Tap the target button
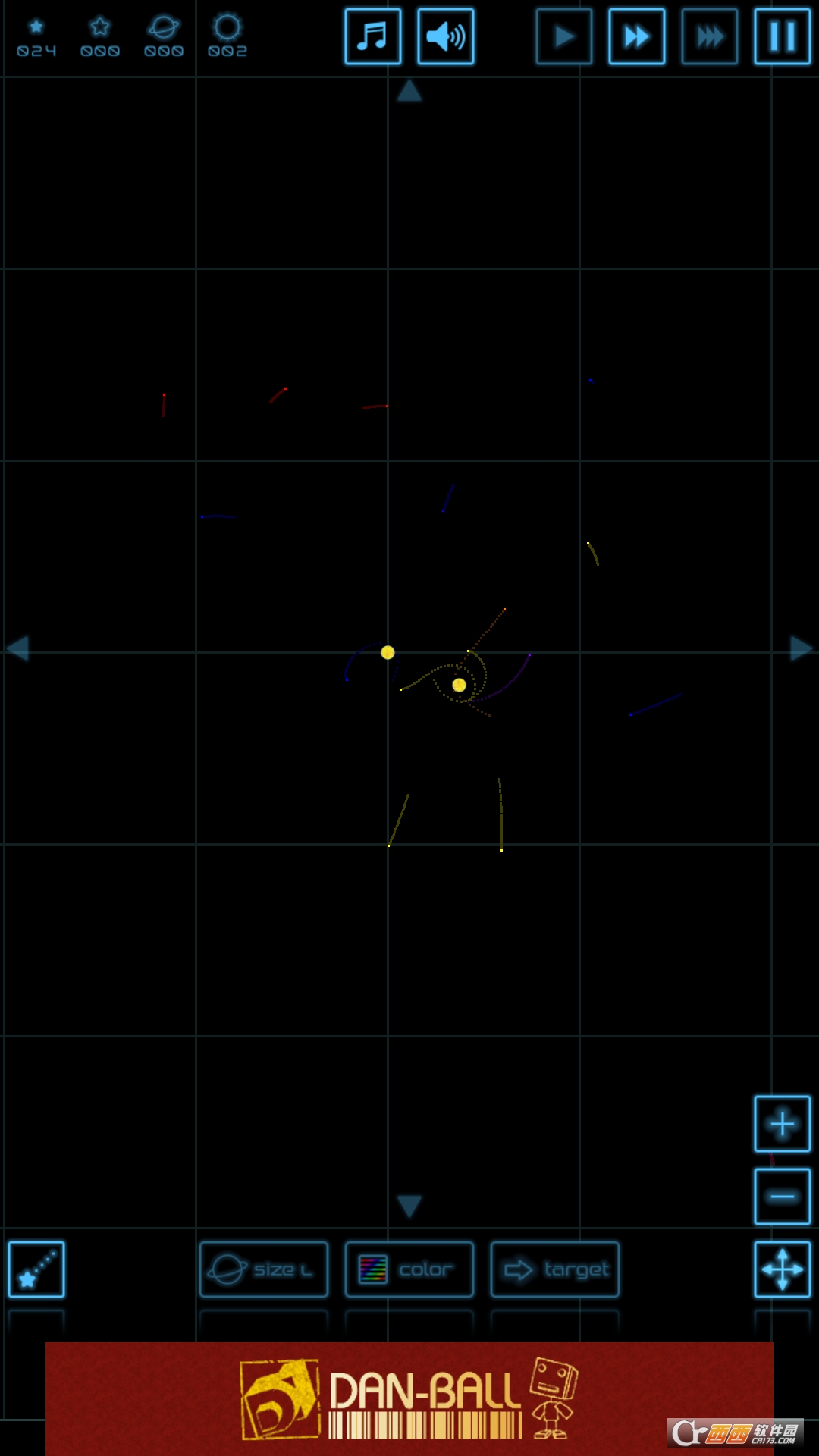Screen dimensions: 819x1456 [x=555, y=1269]
